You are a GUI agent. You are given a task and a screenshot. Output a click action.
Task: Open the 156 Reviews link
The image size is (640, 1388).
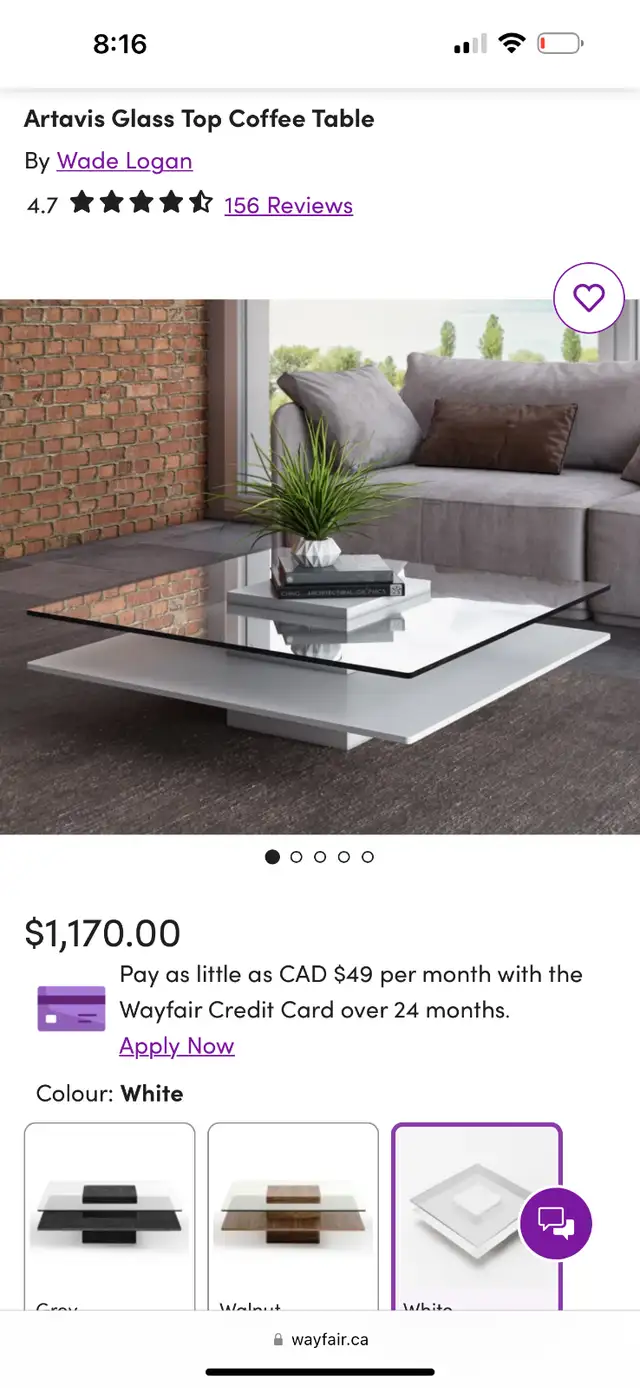click(288, 205)
